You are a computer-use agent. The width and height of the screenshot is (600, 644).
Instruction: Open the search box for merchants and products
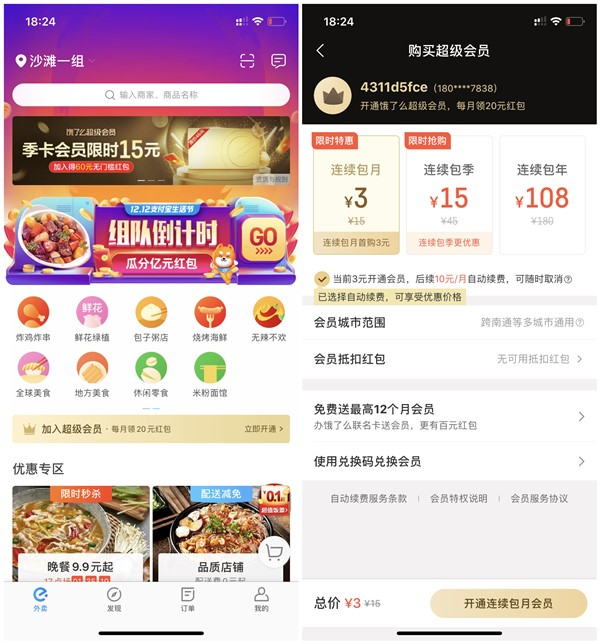(x=151, y=95)
